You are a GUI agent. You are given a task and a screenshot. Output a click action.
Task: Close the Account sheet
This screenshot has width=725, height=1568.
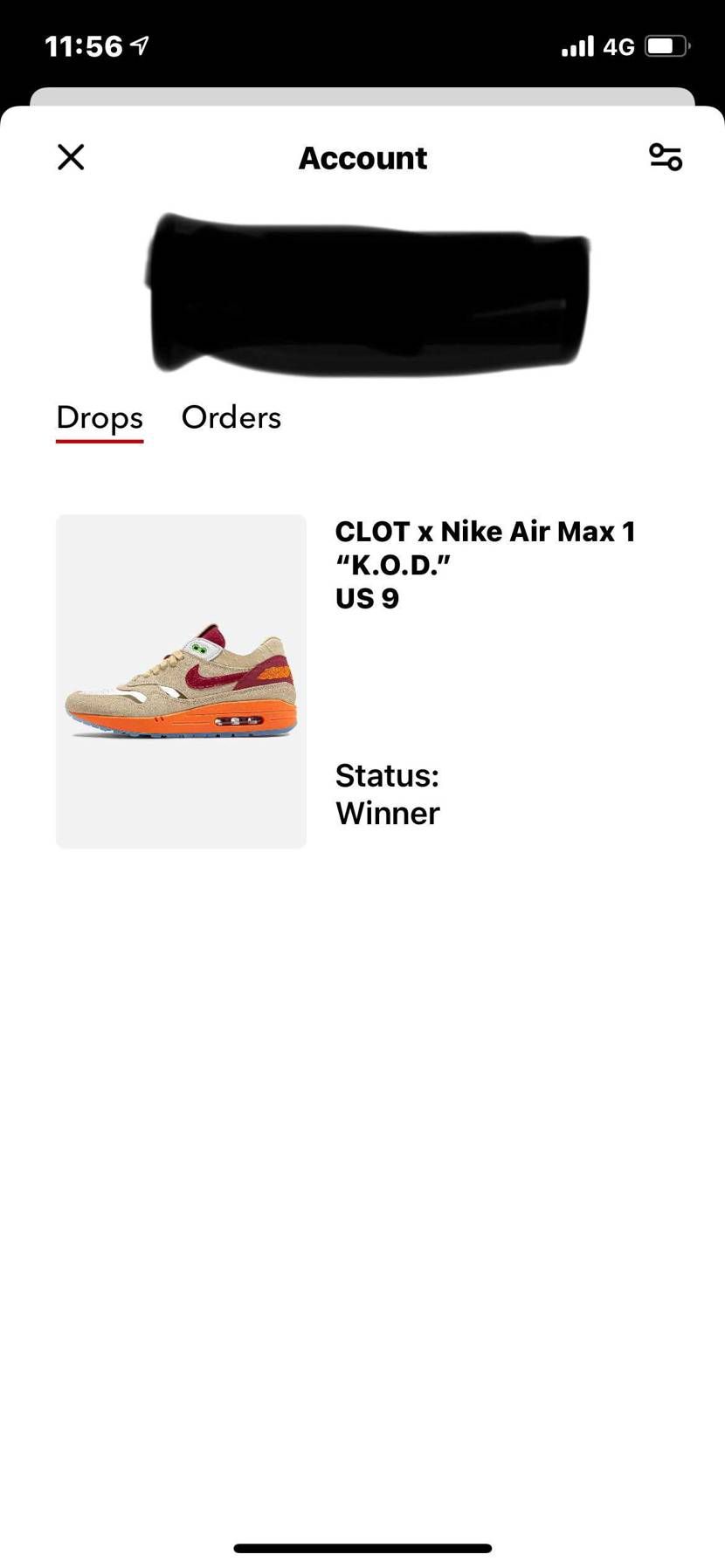(71, 157)
